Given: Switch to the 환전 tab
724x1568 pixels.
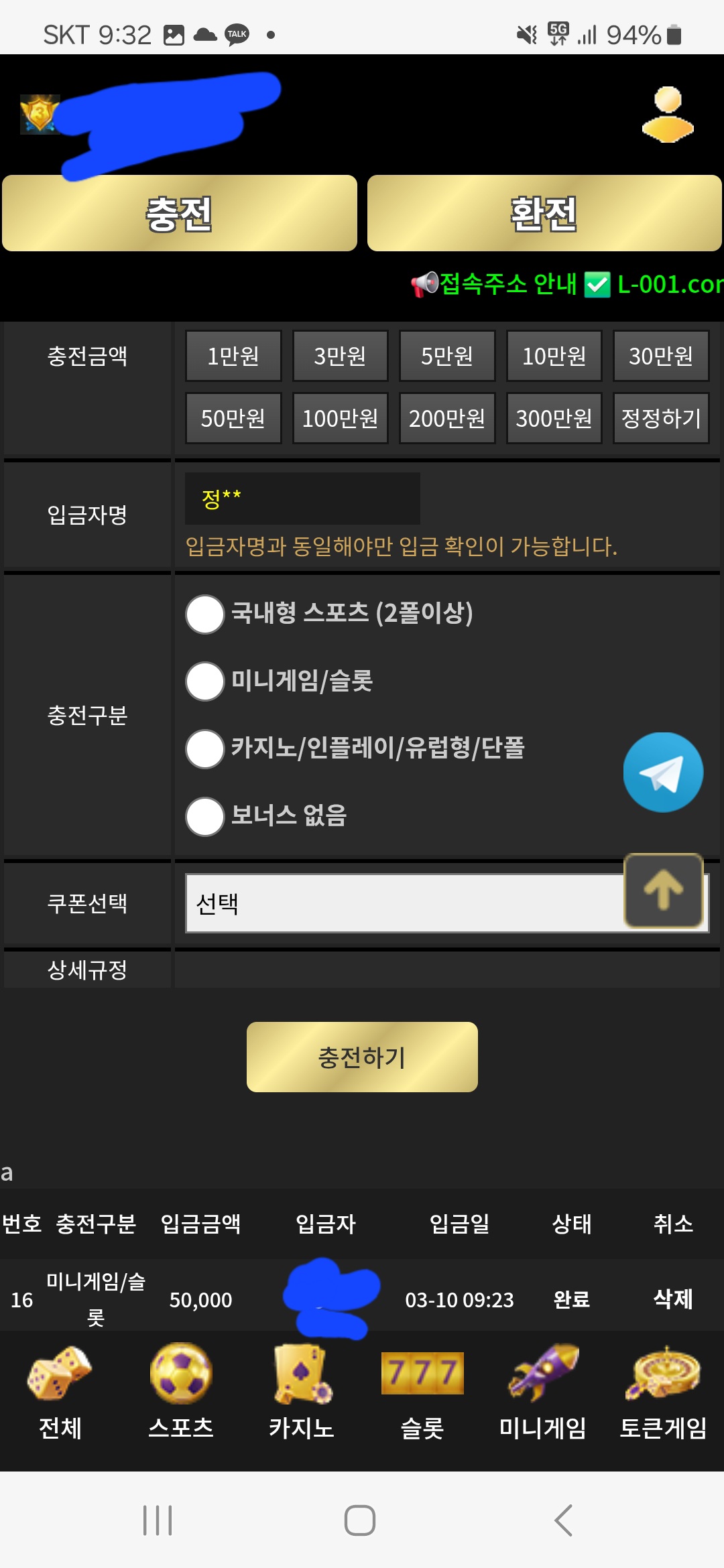Looking at the screenshot, I should tap(544, 213).
